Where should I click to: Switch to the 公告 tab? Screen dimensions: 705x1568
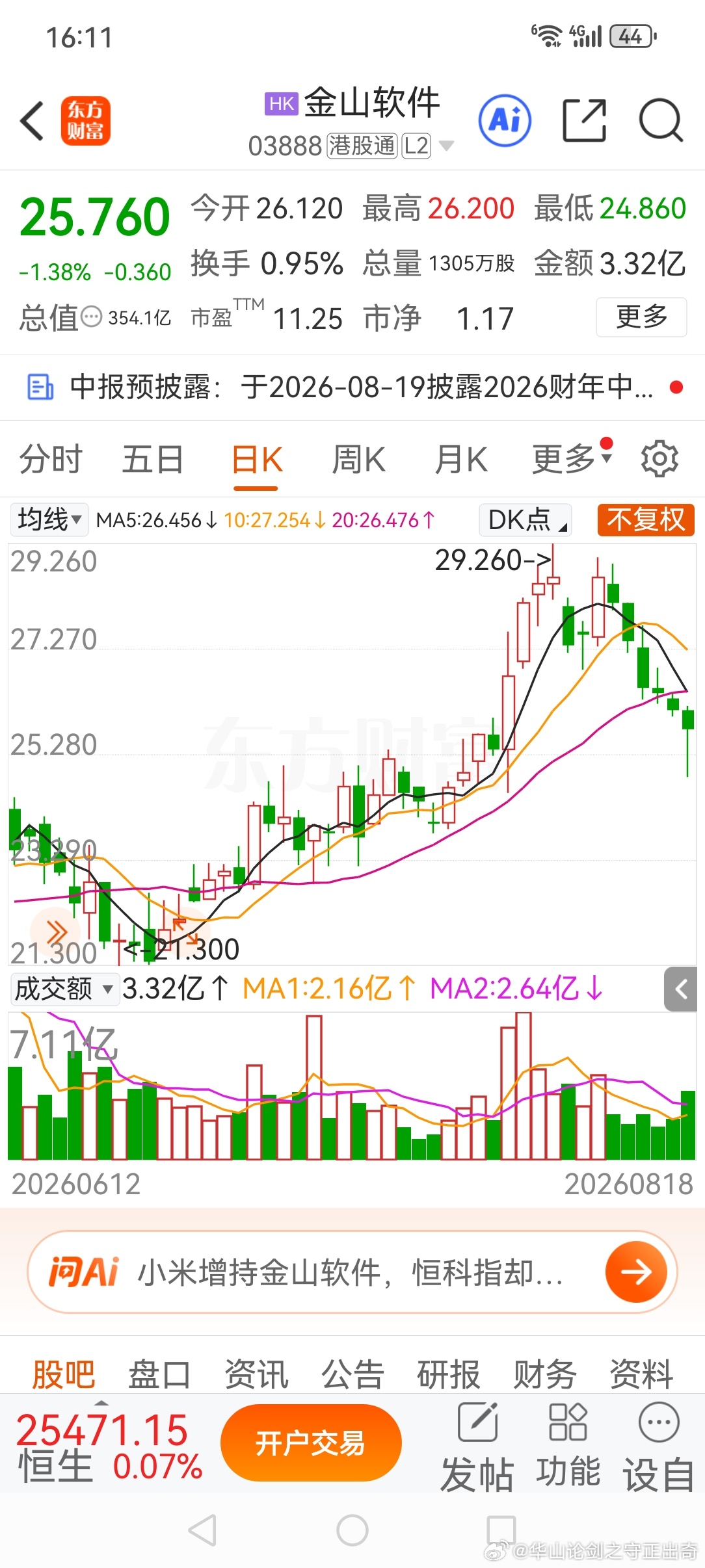click(352, 1374)
